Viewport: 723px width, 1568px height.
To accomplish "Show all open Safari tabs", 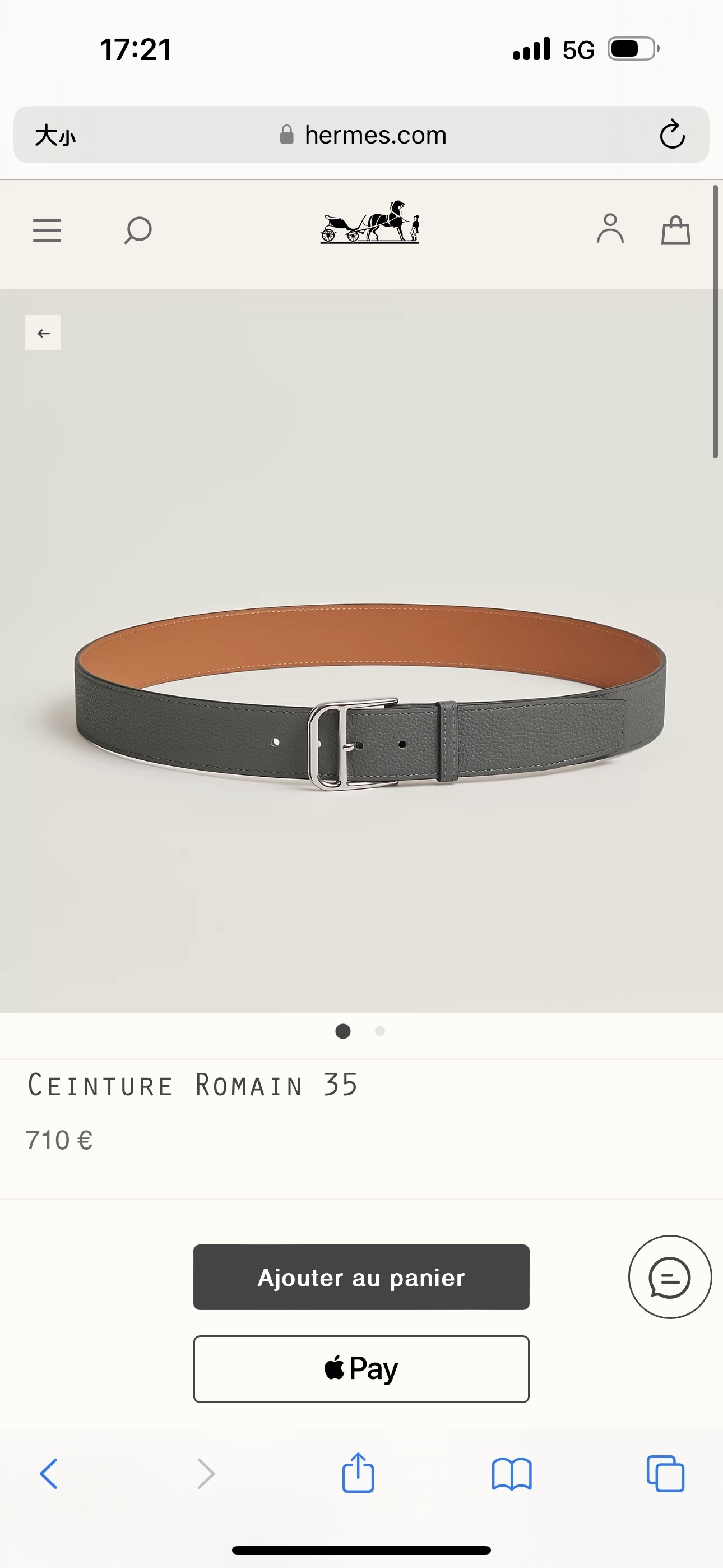I will tap(665, 1474).
